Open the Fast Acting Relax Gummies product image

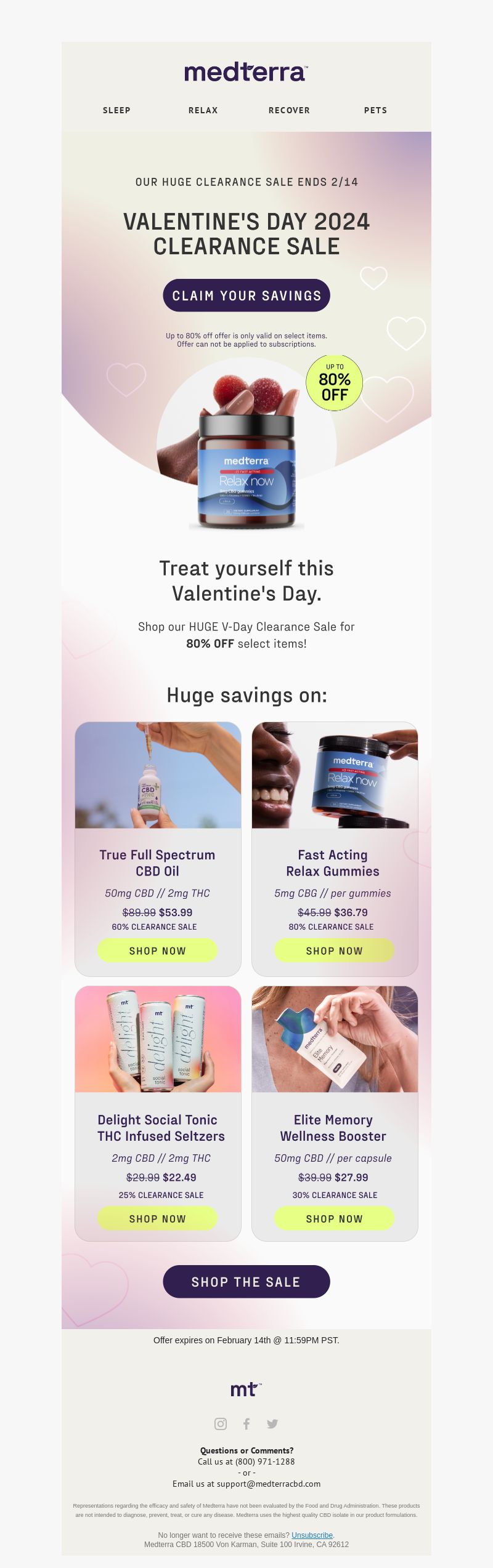[335, 775]
